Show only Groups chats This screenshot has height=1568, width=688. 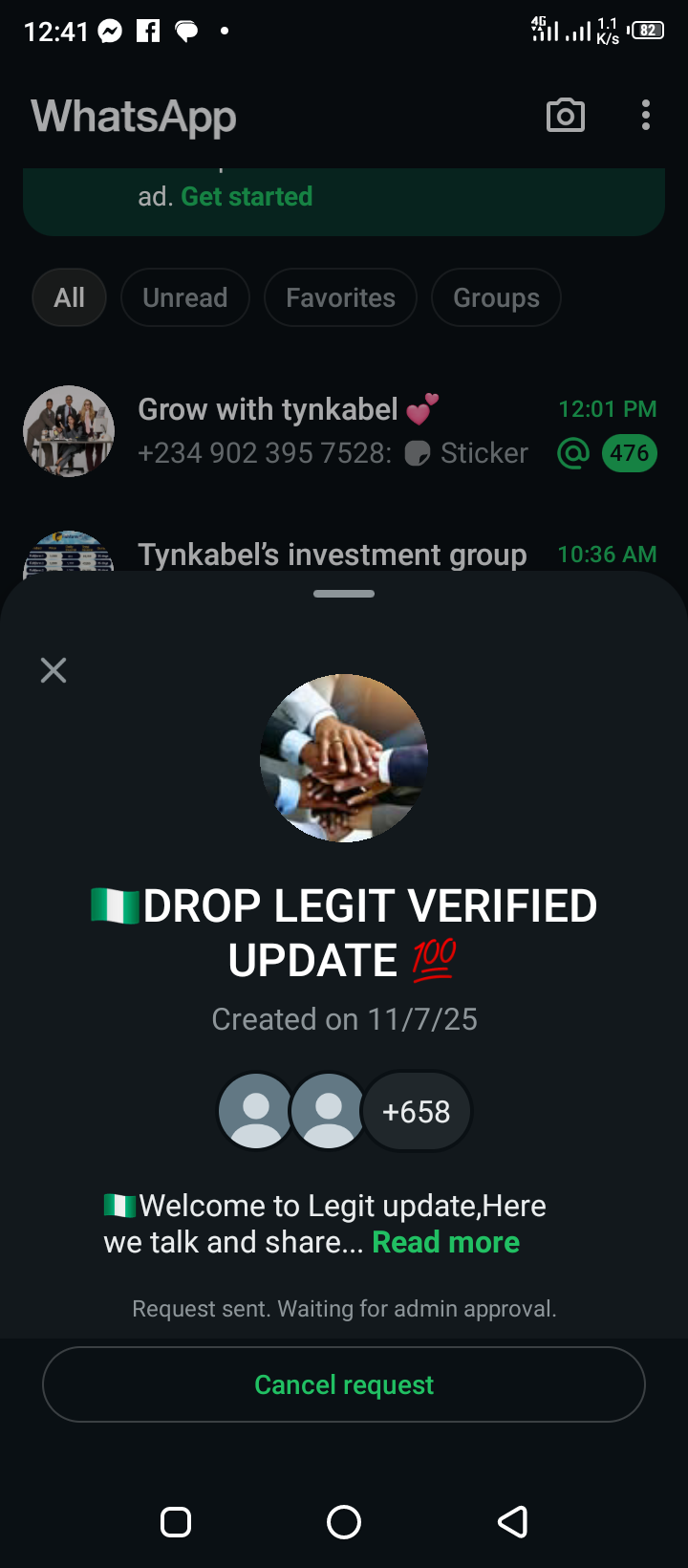point(496,298)
